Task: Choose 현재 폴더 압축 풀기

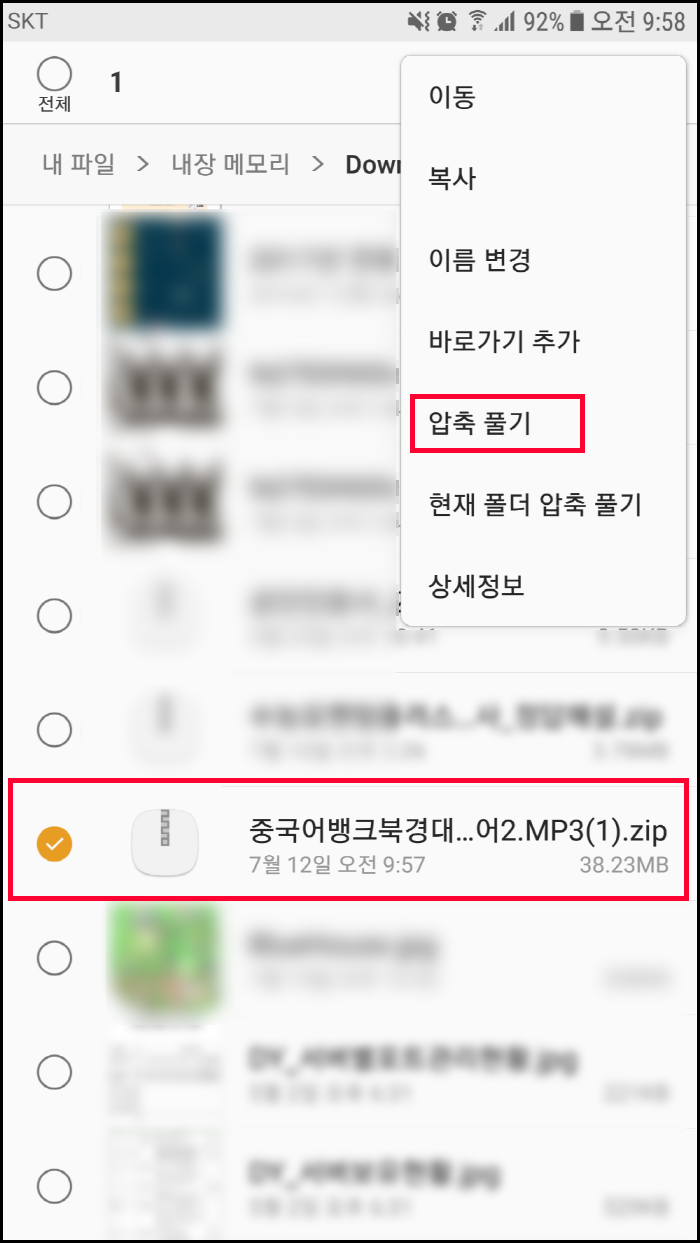Action: pyautogui.click(x=534, y=504)
